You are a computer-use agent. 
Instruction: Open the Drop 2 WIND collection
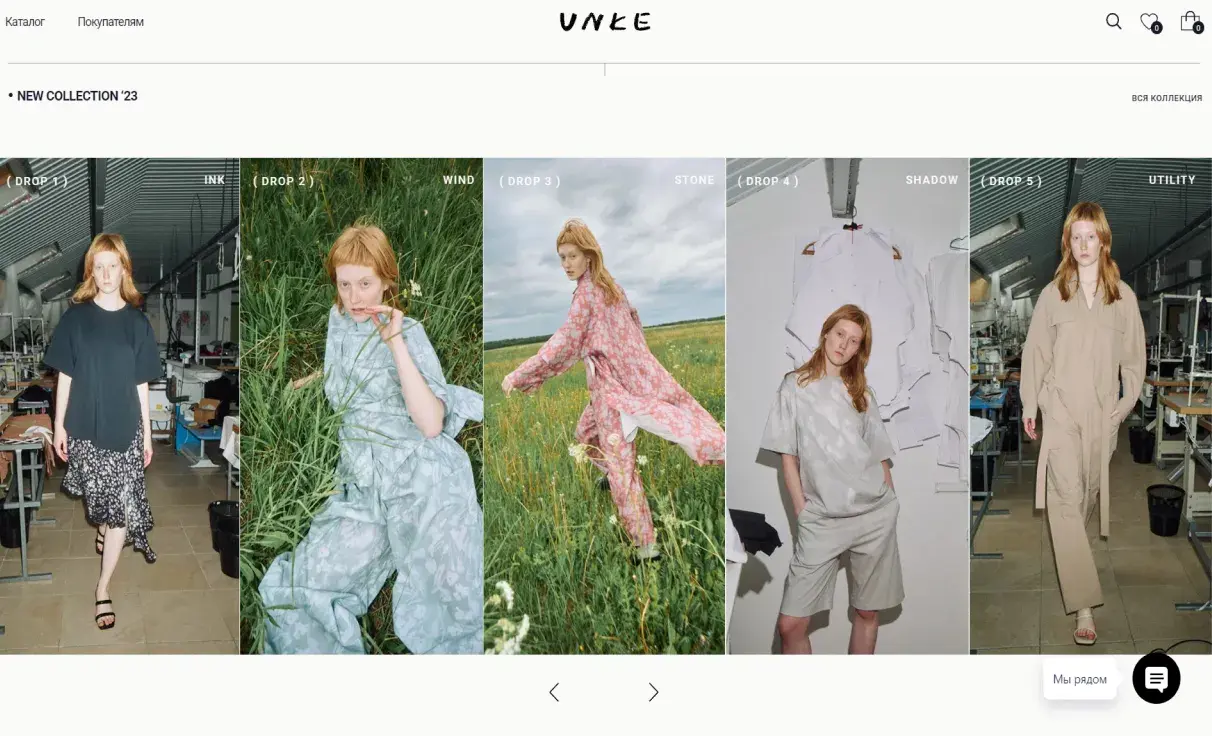(361, 405)
